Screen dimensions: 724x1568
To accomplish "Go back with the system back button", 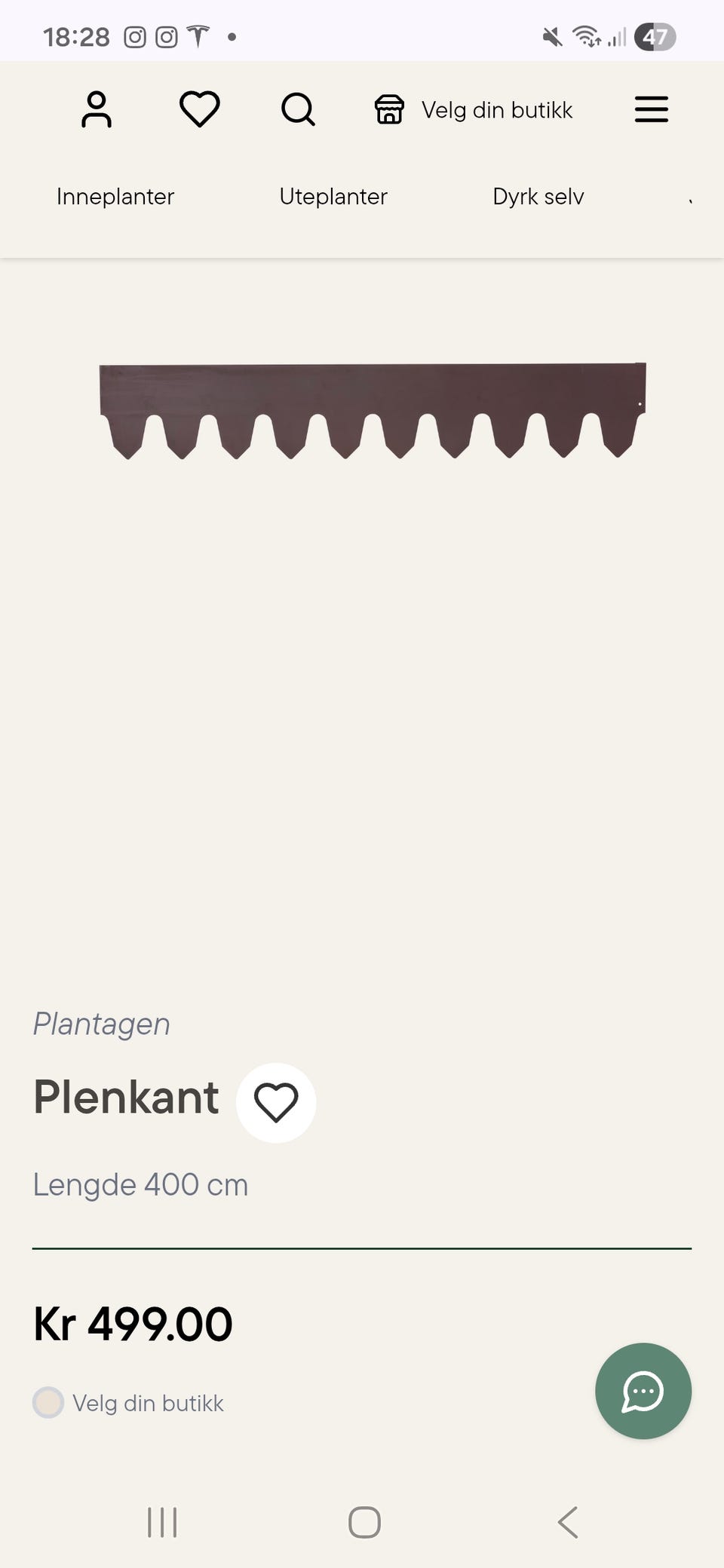I will coord(568,1522).
